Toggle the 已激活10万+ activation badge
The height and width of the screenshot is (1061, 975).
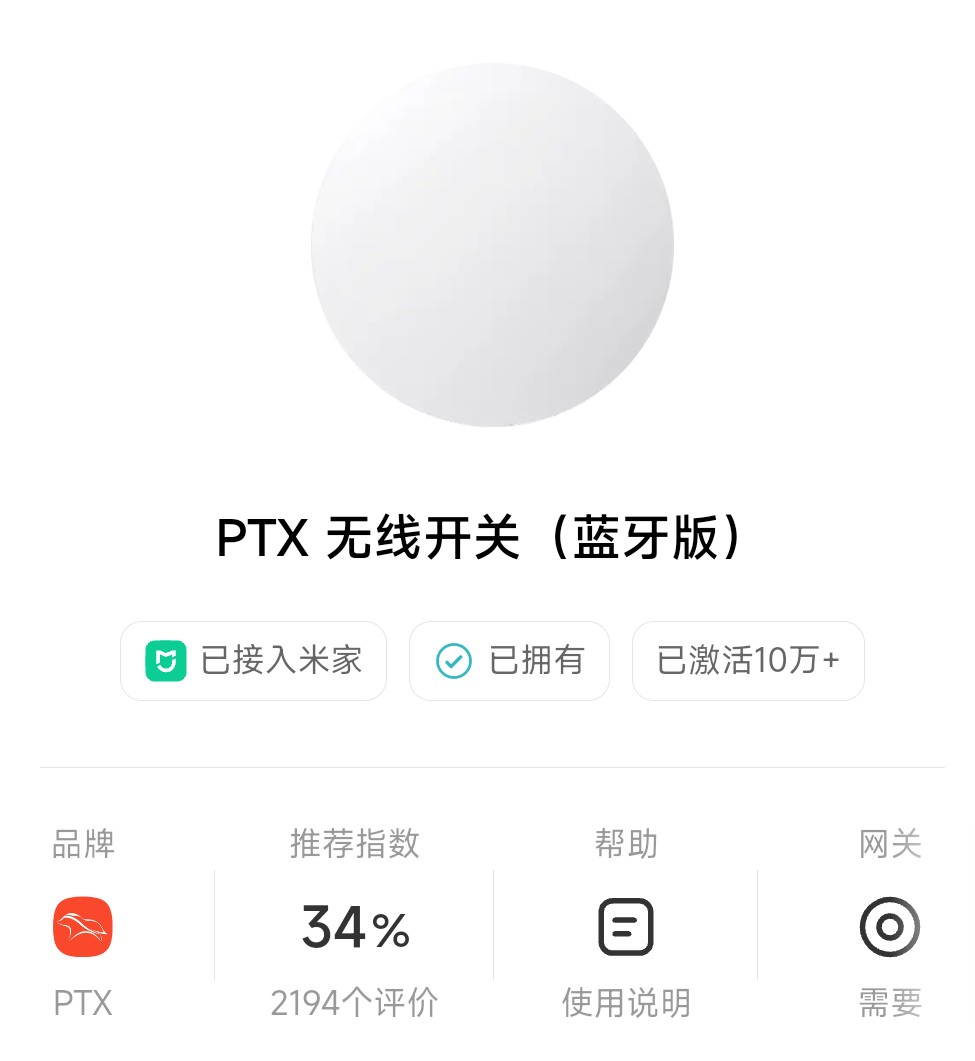(747, 660)
